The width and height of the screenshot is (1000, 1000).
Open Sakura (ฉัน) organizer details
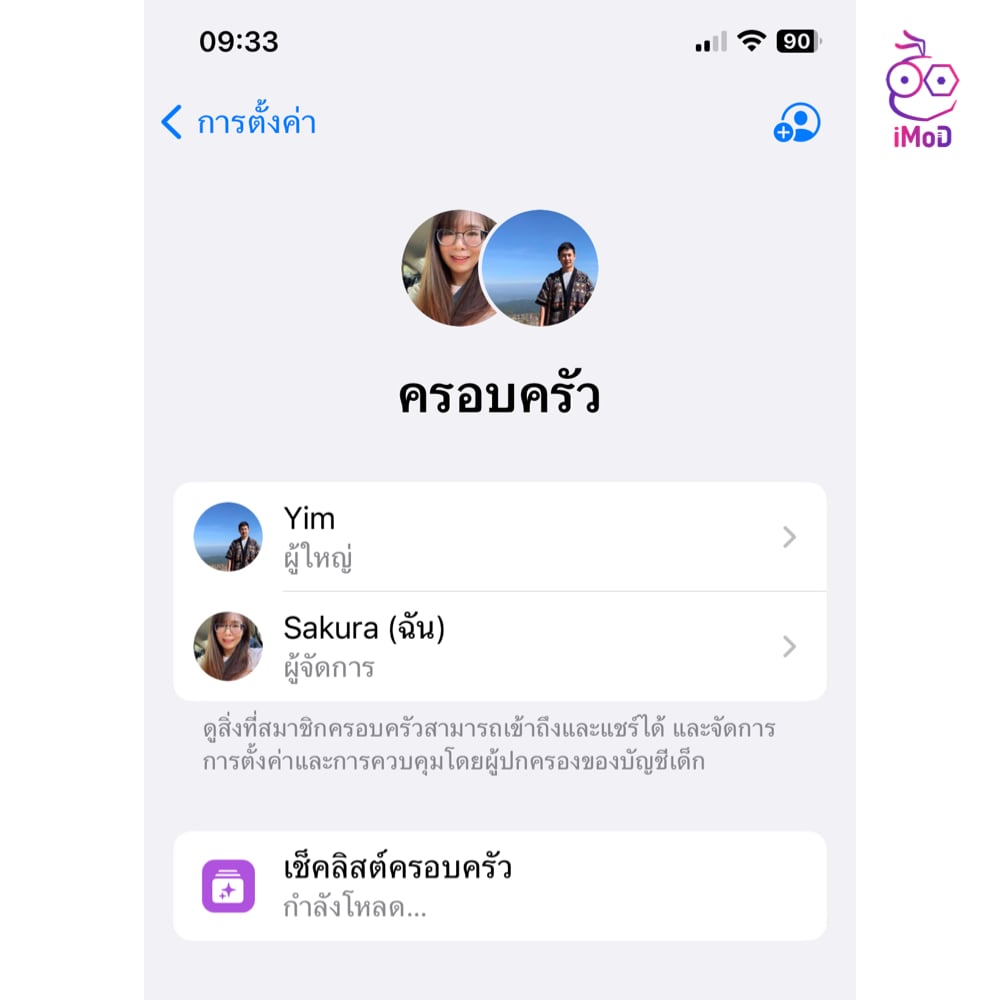(500, 646)
